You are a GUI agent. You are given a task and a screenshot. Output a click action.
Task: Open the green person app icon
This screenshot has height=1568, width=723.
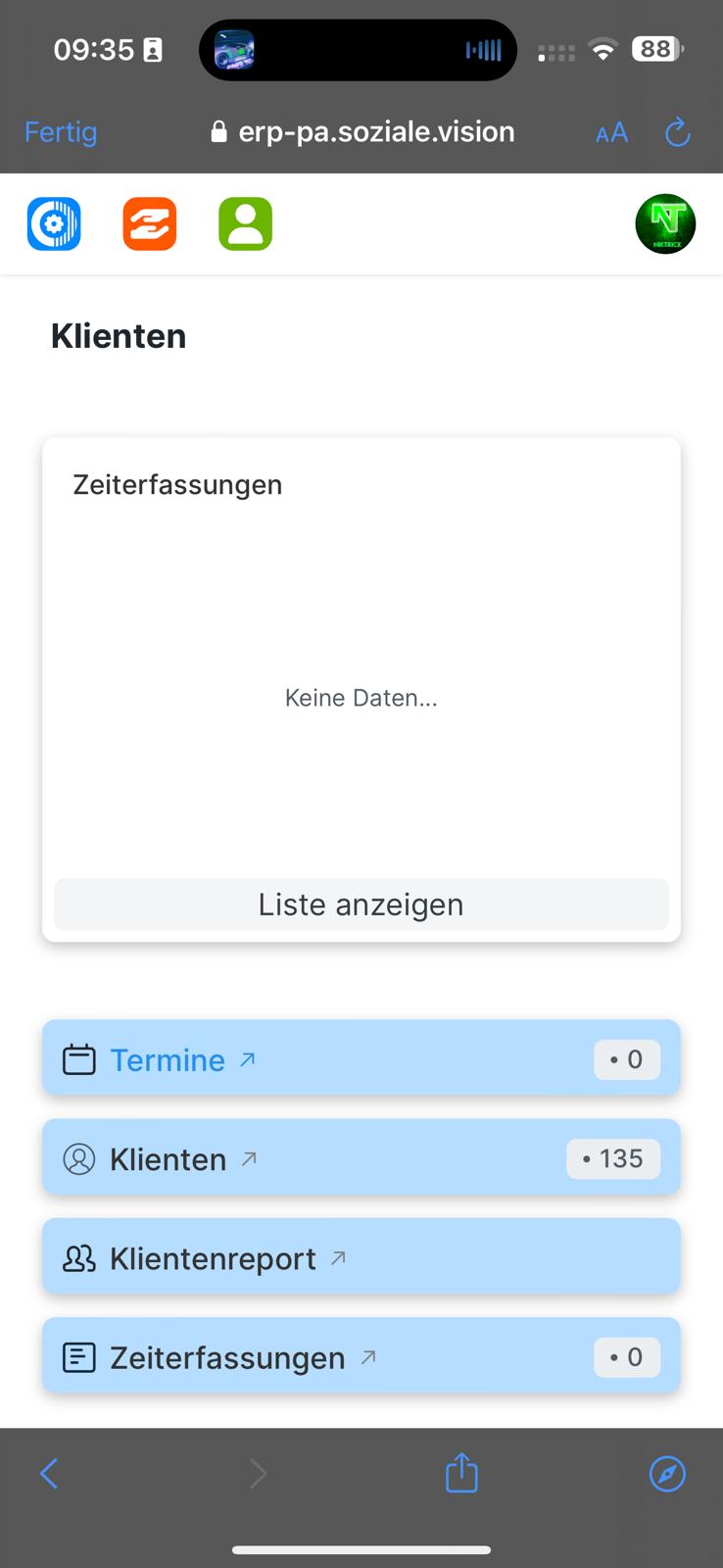click(245, 224)
